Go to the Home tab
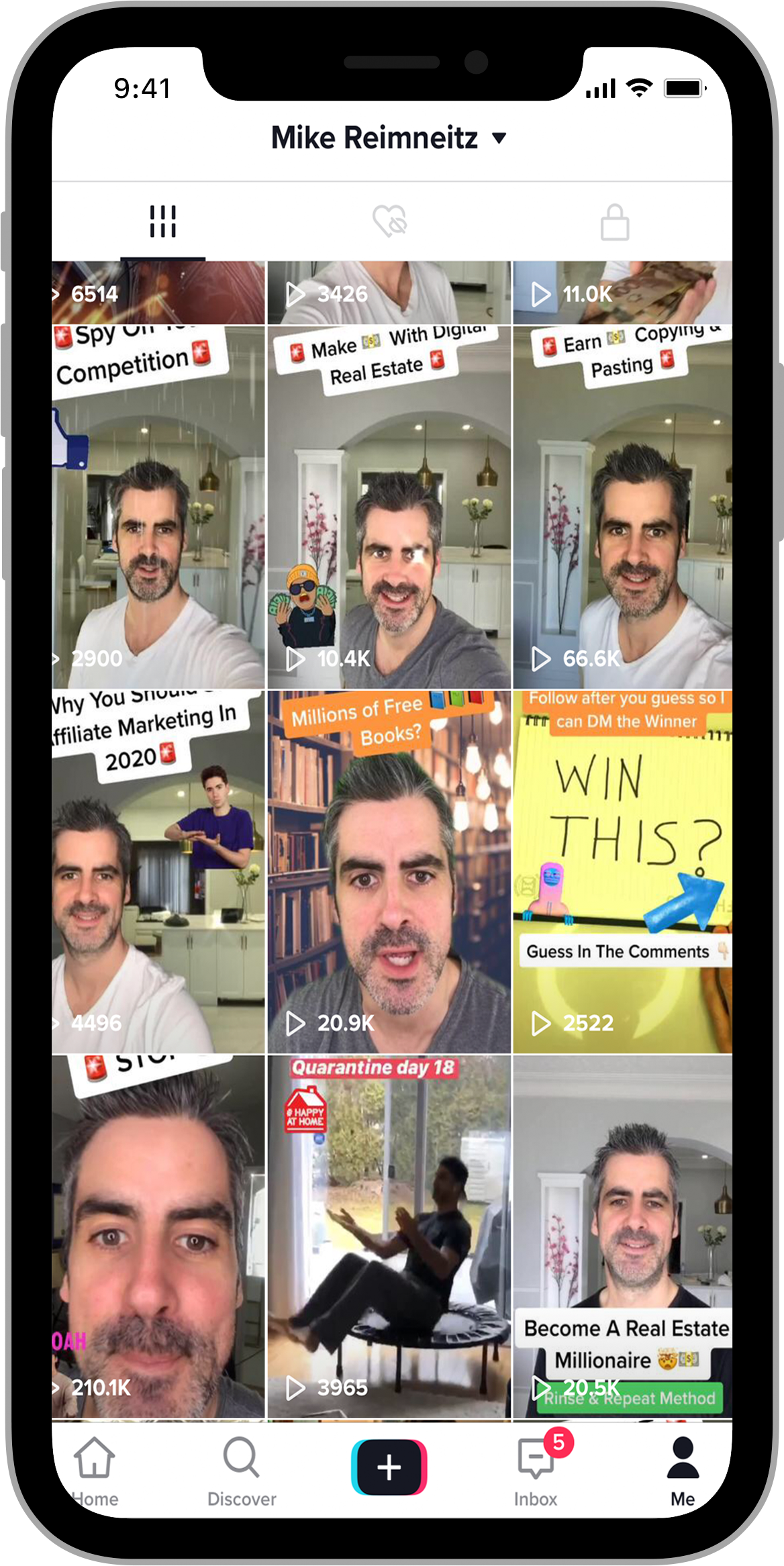 95,1470
